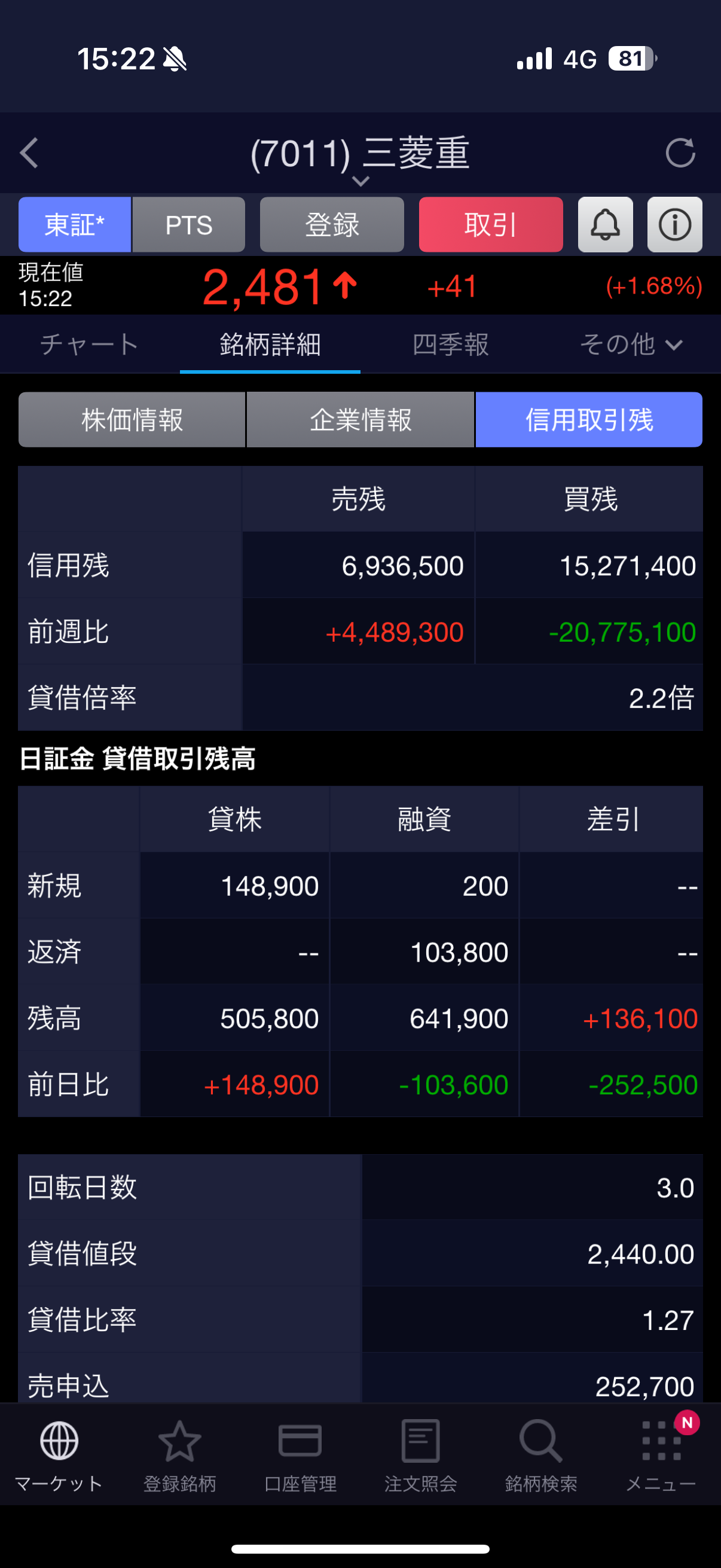Switch to the チャート tab
This screenshot has width=721, height=1568.
coord(90,344)
